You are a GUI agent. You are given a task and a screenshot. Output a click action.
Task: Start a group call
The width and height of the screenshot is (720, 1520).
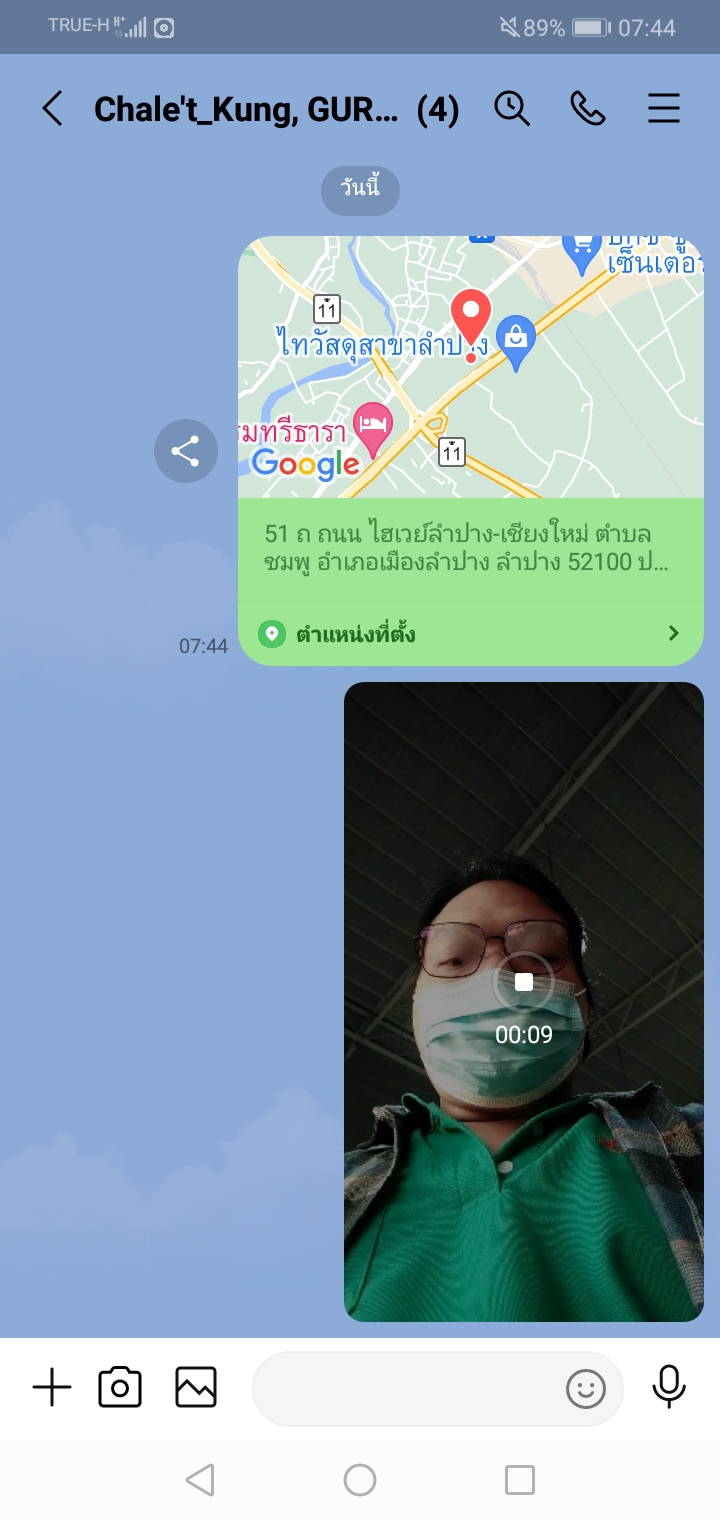pyautogui.click(x=588, y=108)
